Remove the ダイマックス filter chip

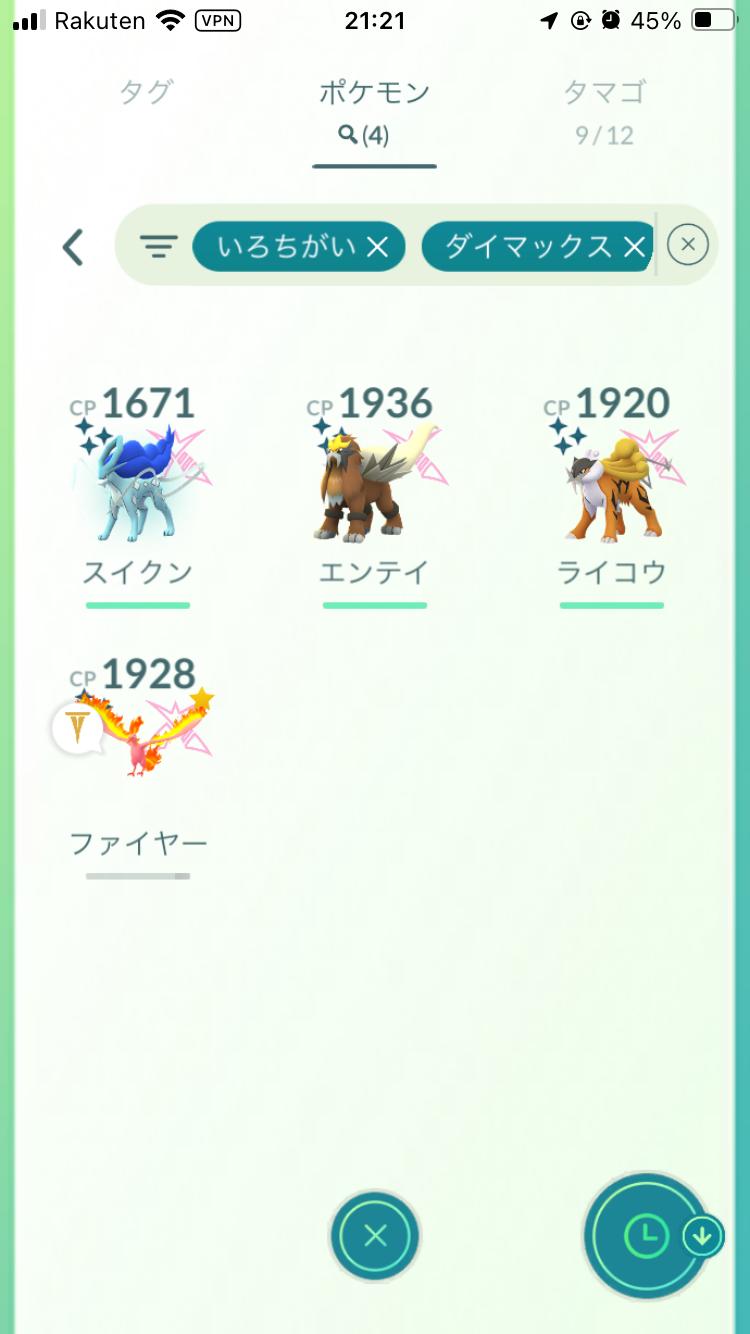point(634,247)
